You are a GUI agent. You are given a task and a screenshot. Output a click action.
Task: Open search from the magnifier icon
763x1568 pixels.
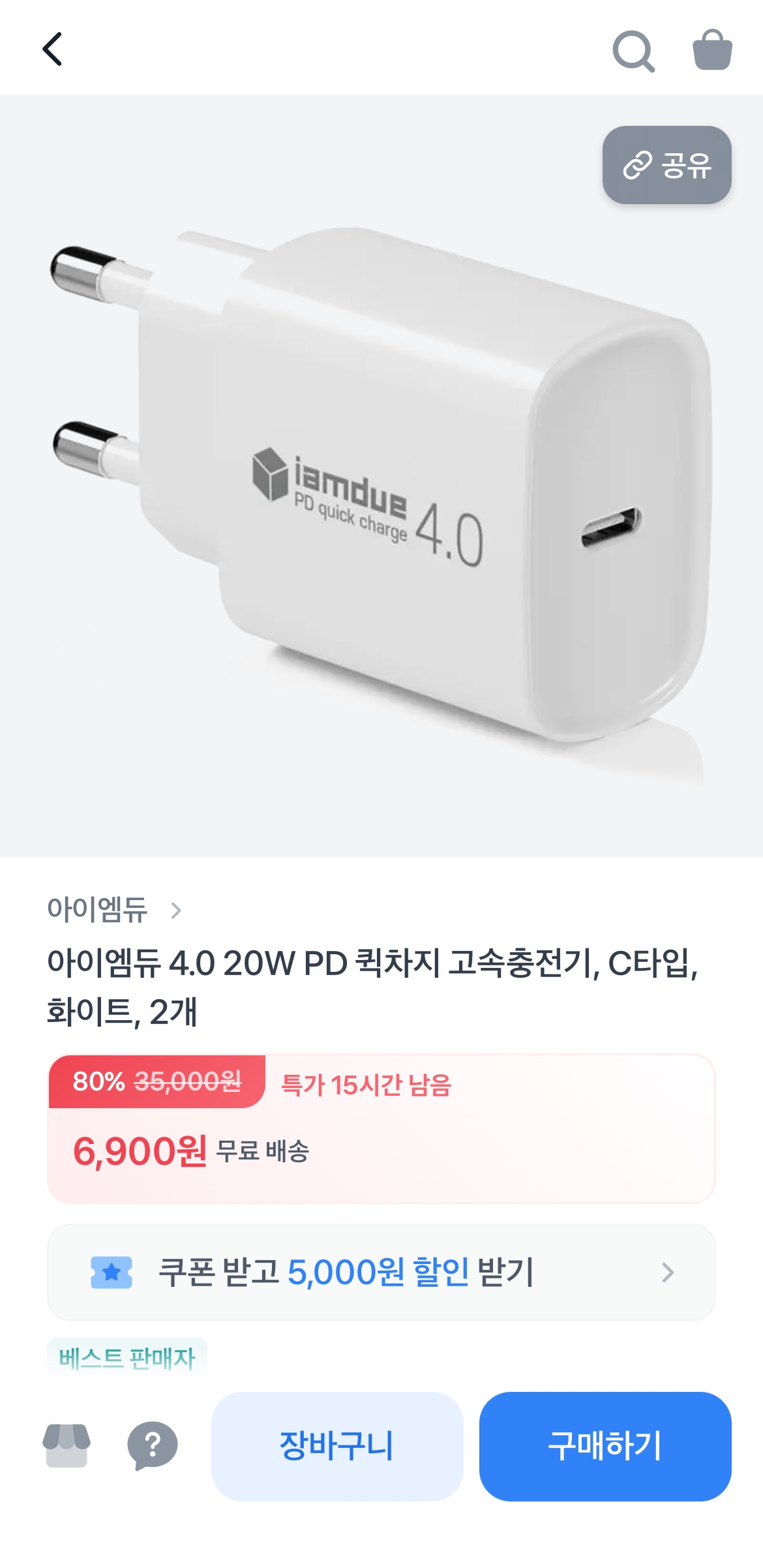(633, 50)
